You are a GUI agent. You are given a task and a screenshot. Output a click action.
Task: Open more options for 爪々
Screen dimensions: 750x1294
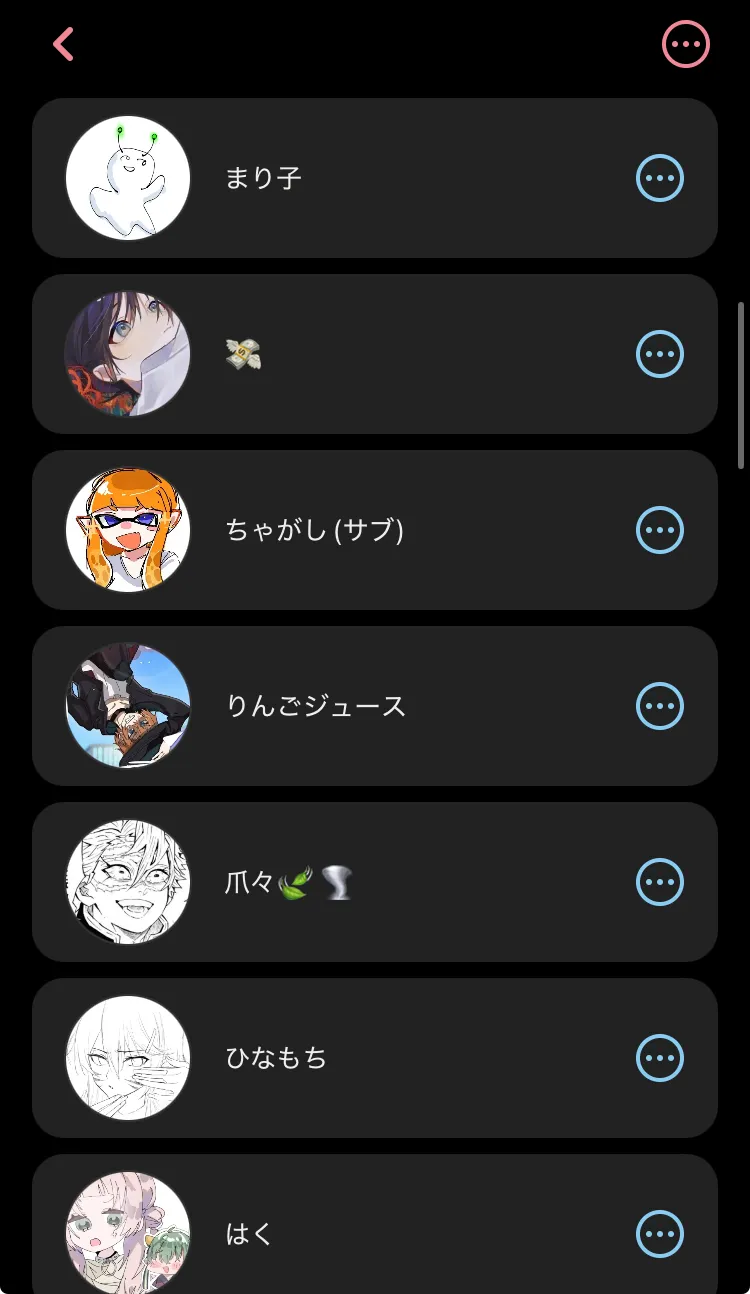tap(660, 882)
